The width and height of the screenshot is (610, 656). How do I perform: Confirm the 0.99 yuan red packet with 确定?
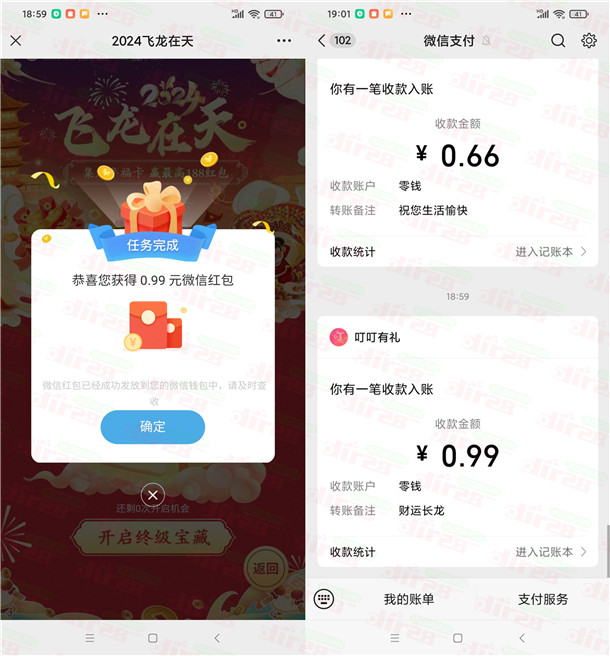coord(152,427)
